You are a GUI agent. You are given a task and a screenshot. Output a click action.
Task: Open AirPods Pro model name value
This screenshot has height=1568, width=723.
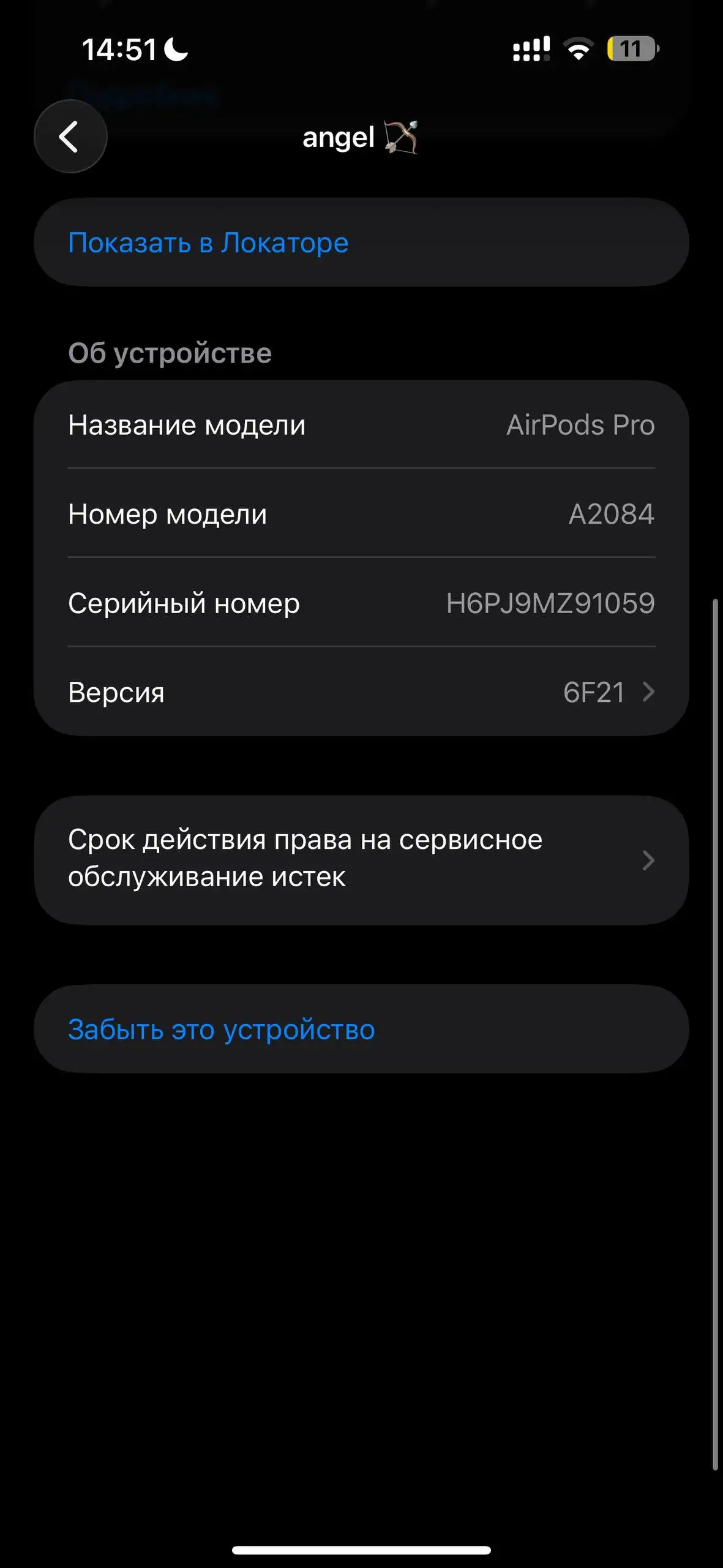pos(582,425)
